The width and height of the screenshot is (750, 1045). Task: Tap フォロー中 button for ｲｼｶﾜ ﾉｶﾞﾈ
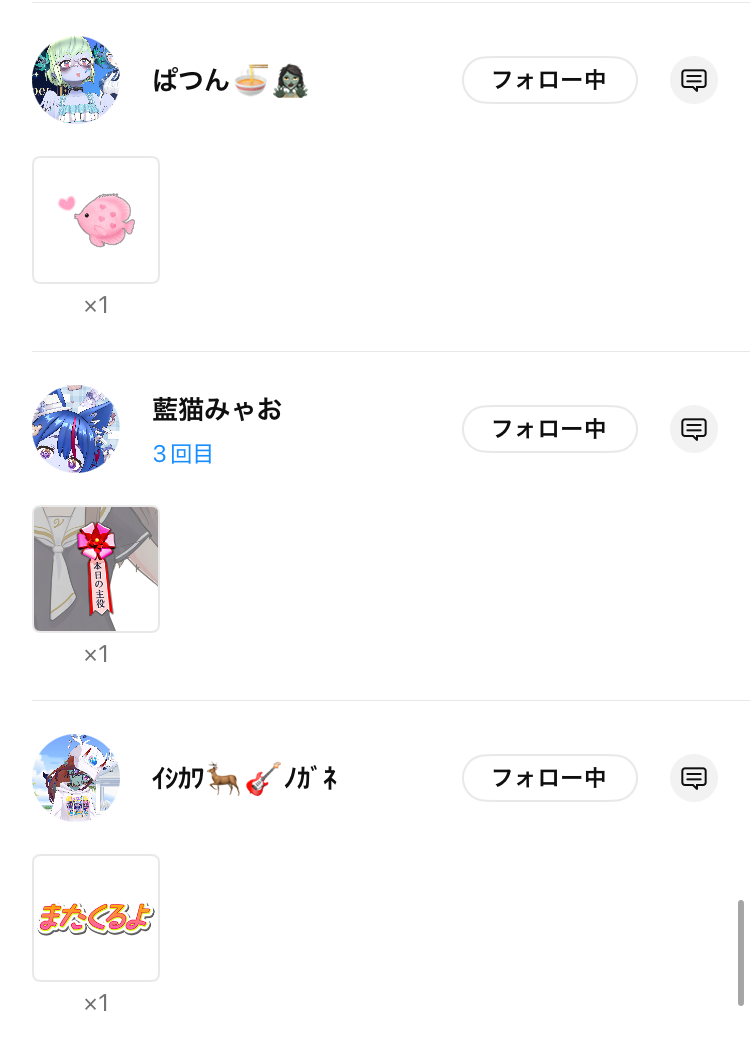click(x=549, y=778)
